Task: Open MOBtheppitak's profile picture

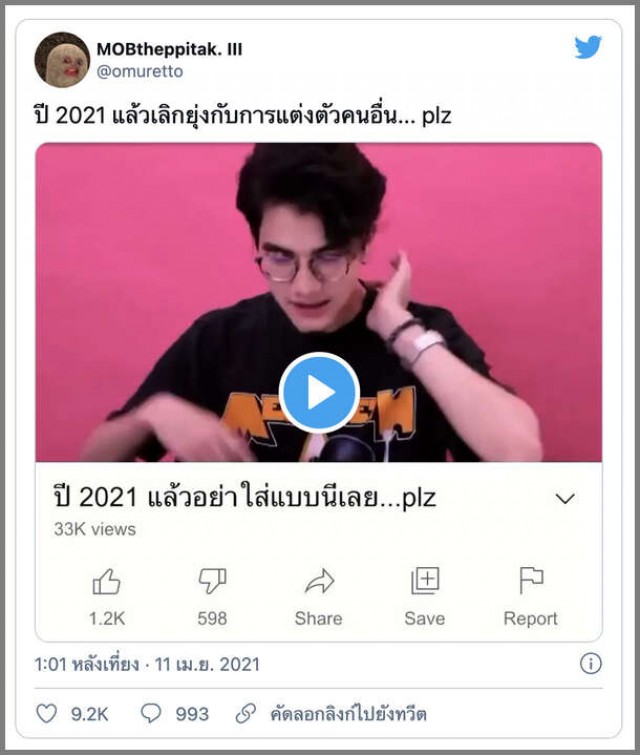Action: 62,59
